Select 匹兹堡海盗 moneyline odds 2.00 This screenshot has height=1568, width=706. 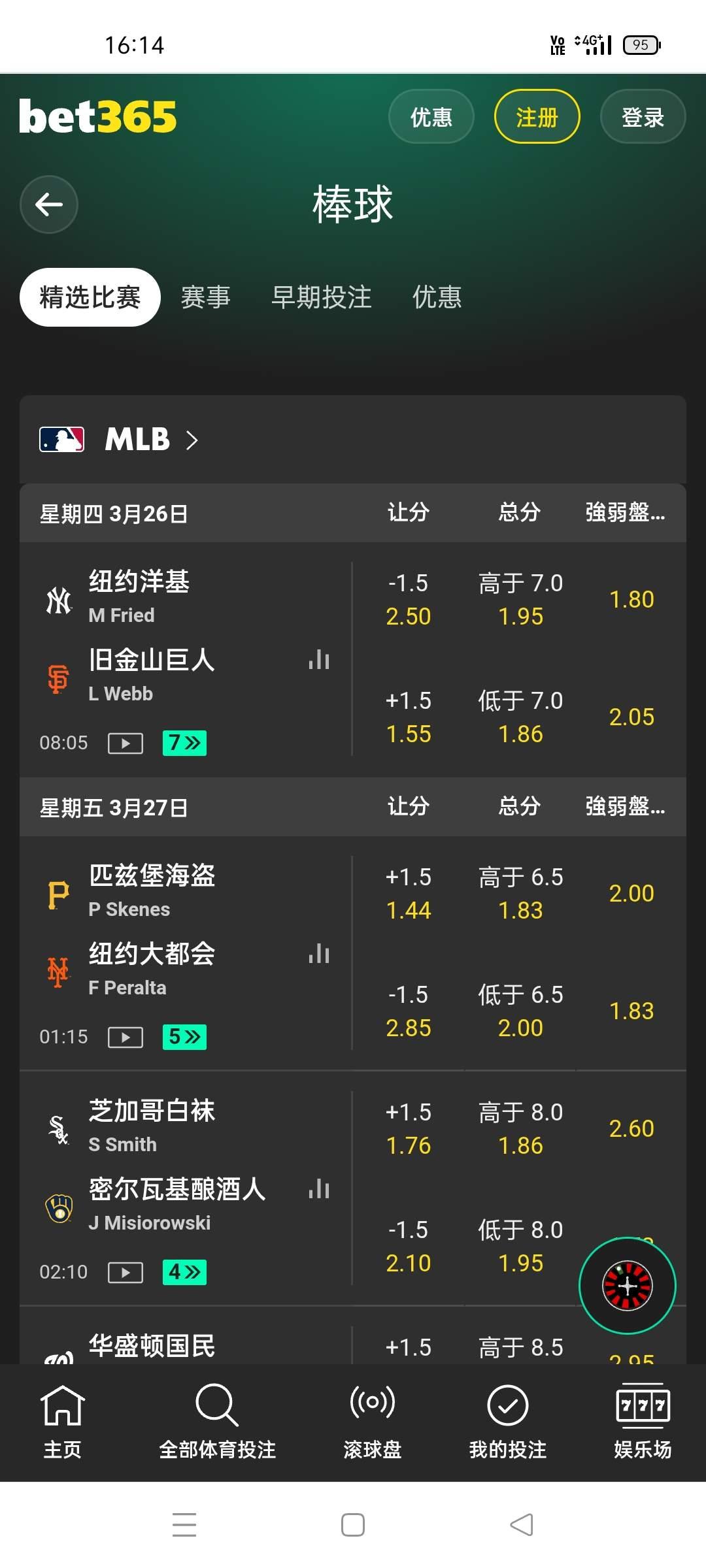tap(631, 893)
